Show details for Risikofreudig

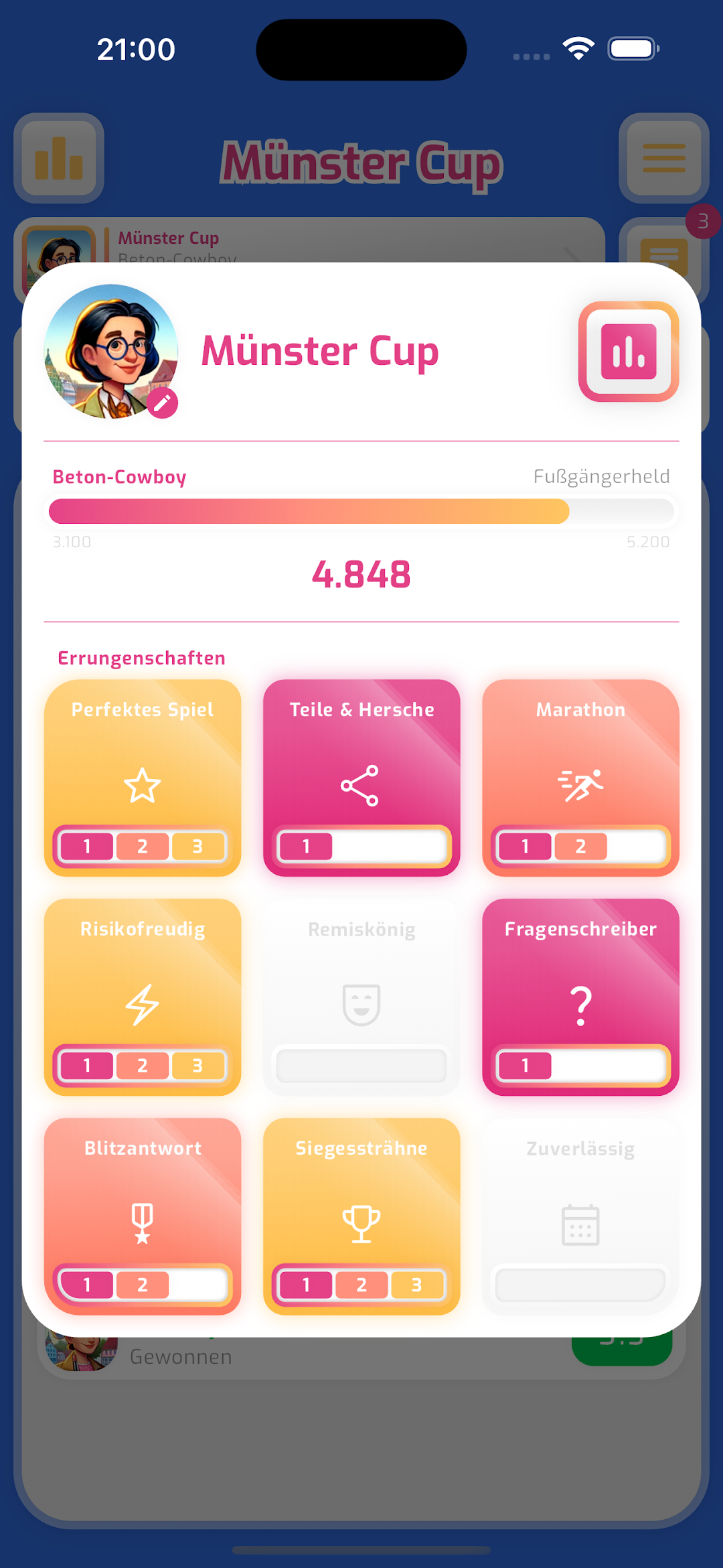click(143, 997)
